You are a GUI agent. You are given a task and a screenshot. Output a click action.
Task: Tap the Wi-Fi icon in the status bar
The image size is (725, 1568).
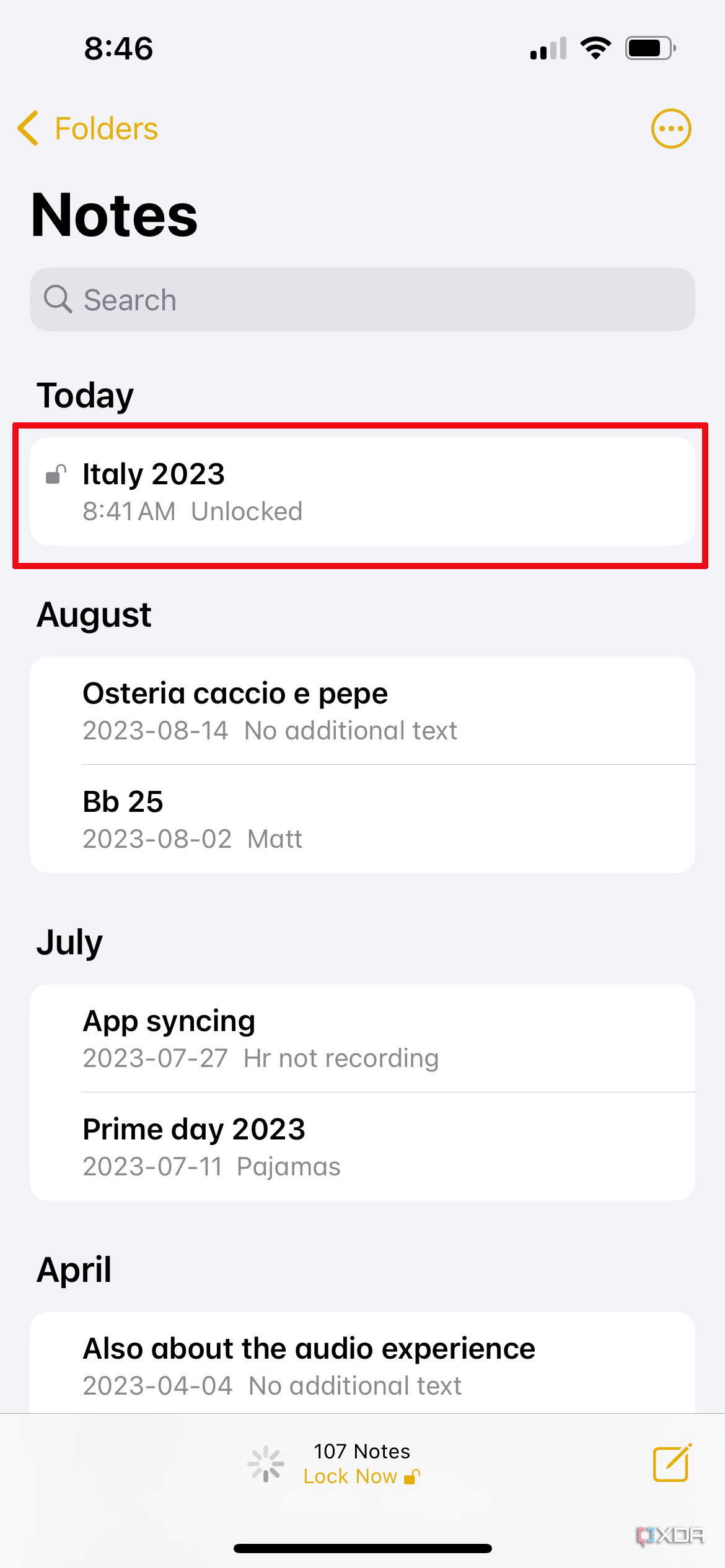[x=596, y=47]
